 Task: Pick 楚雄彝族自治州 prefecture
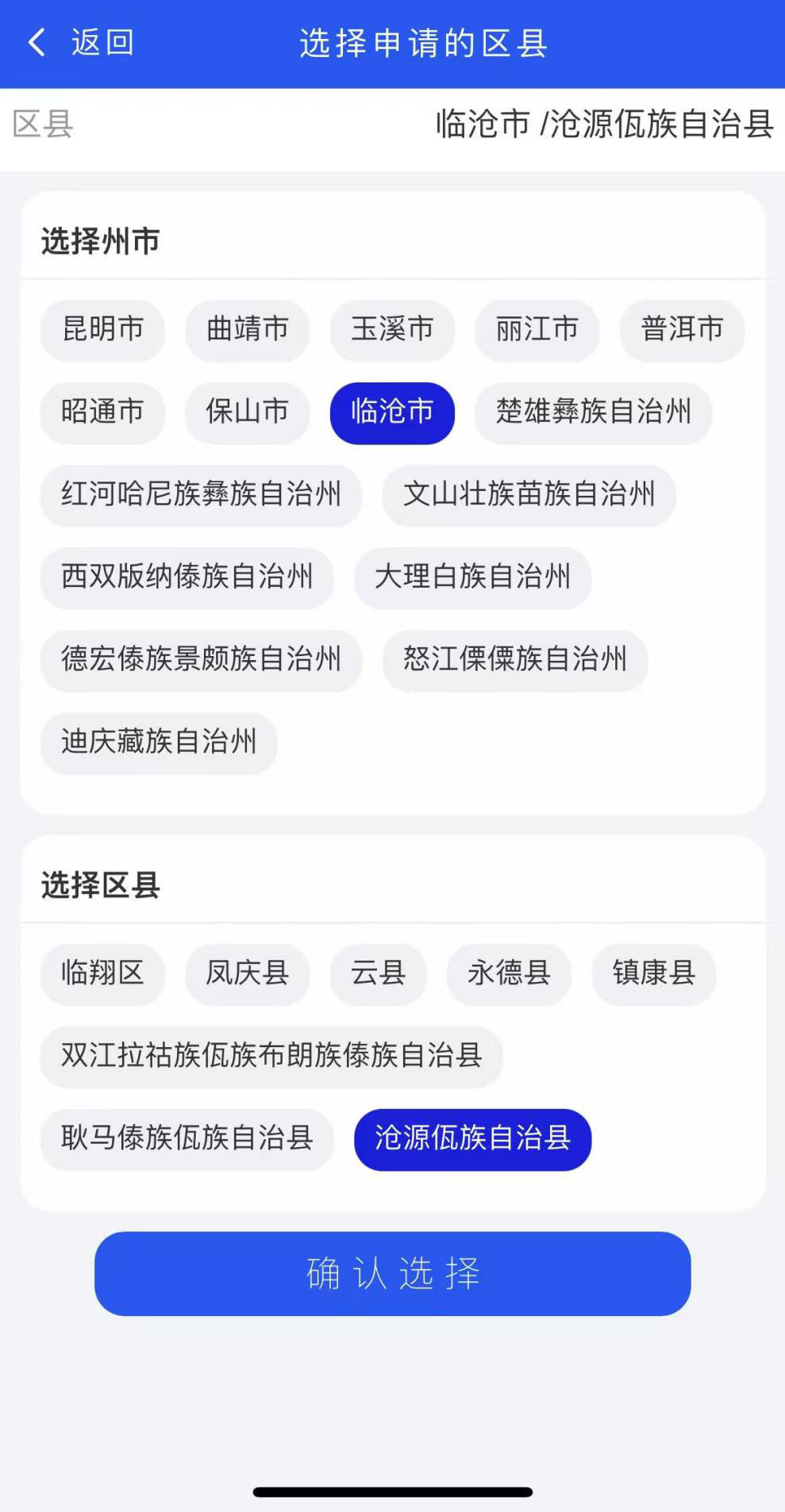click(594, 412)
